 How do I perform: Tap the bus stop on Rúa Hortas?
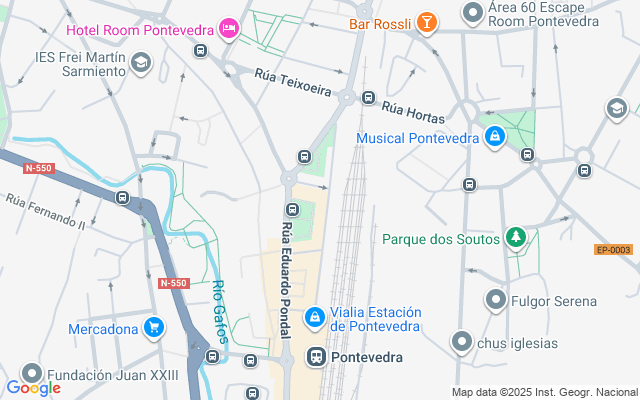pos(368,98)
